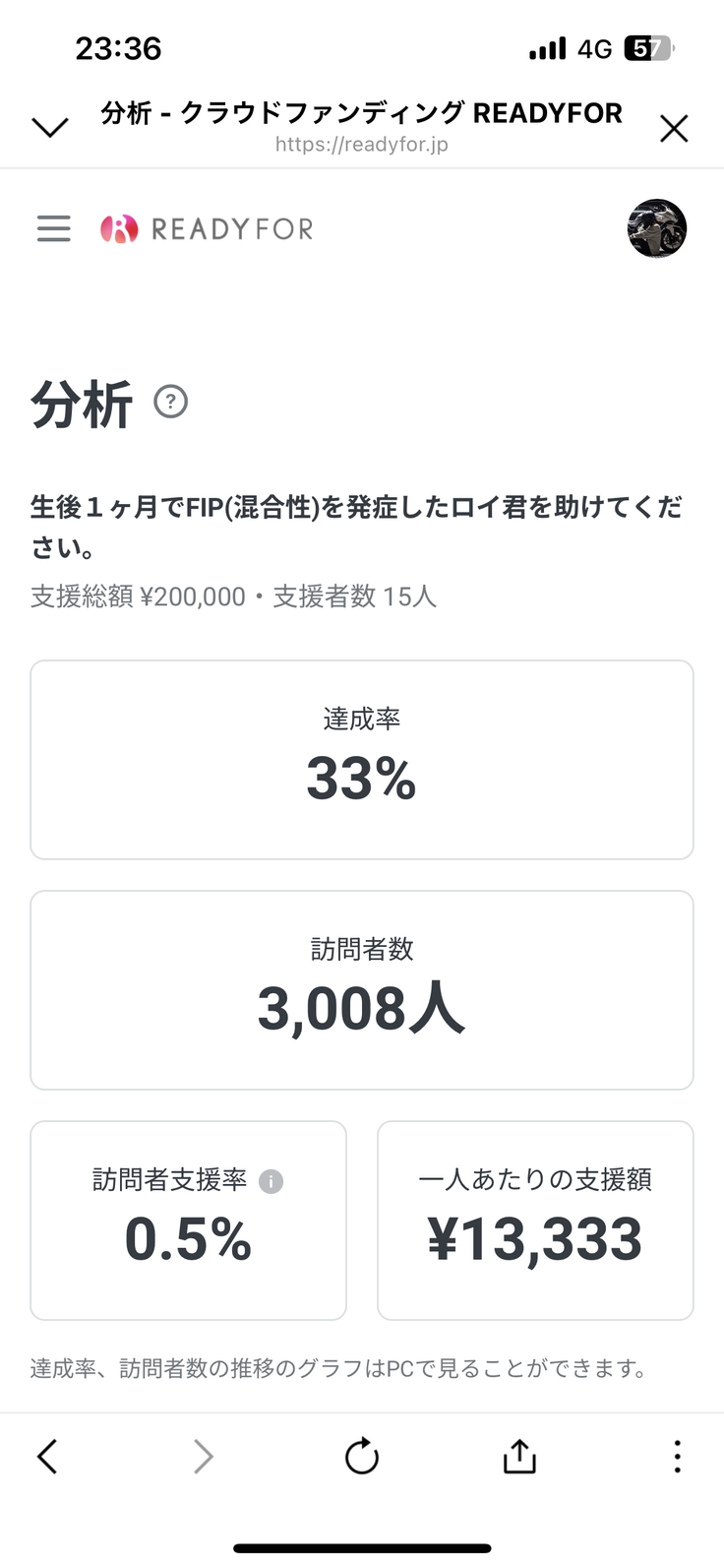Open the profile avatar menu
The height and width of the screenshot is (1568, 724).
[x=657, y=228]
